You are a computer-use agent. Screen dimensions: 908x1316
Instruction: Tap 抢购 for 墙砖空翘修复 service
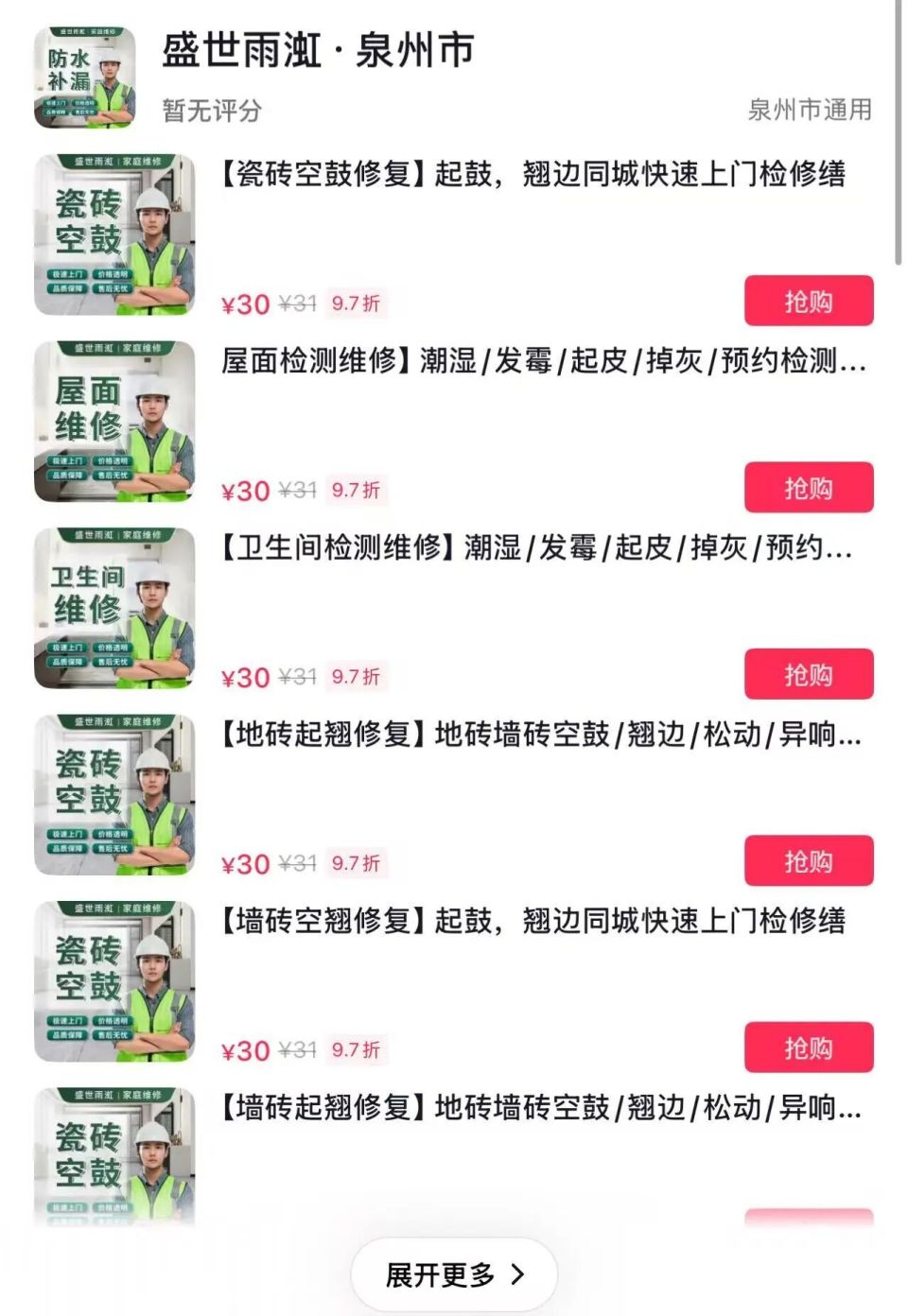click(809, 1047)
